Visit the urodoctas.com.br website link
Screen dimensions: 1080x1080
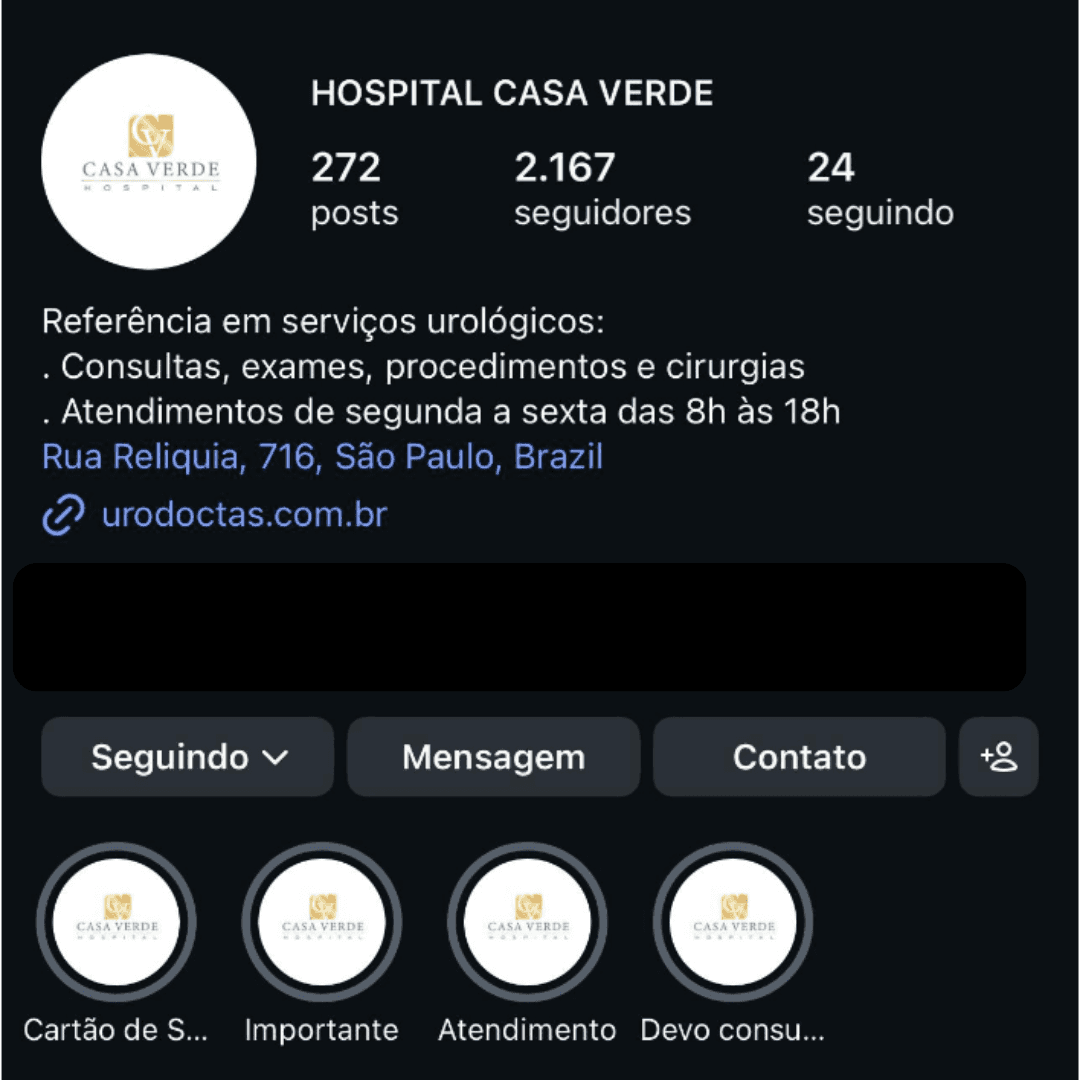pos(243,515)
